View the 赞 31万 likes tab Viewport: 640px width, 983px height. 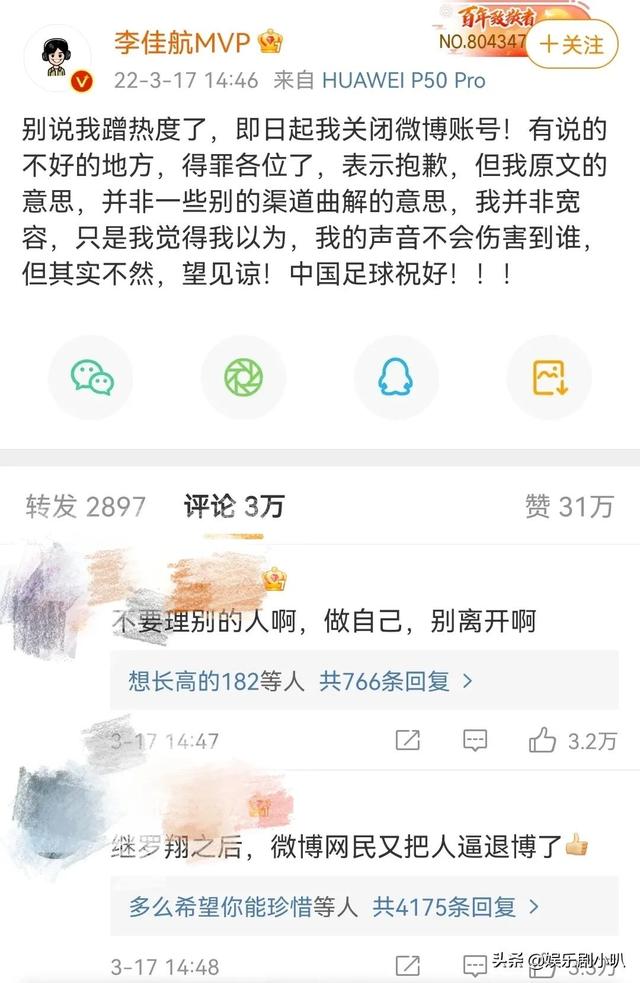(568, 507)
